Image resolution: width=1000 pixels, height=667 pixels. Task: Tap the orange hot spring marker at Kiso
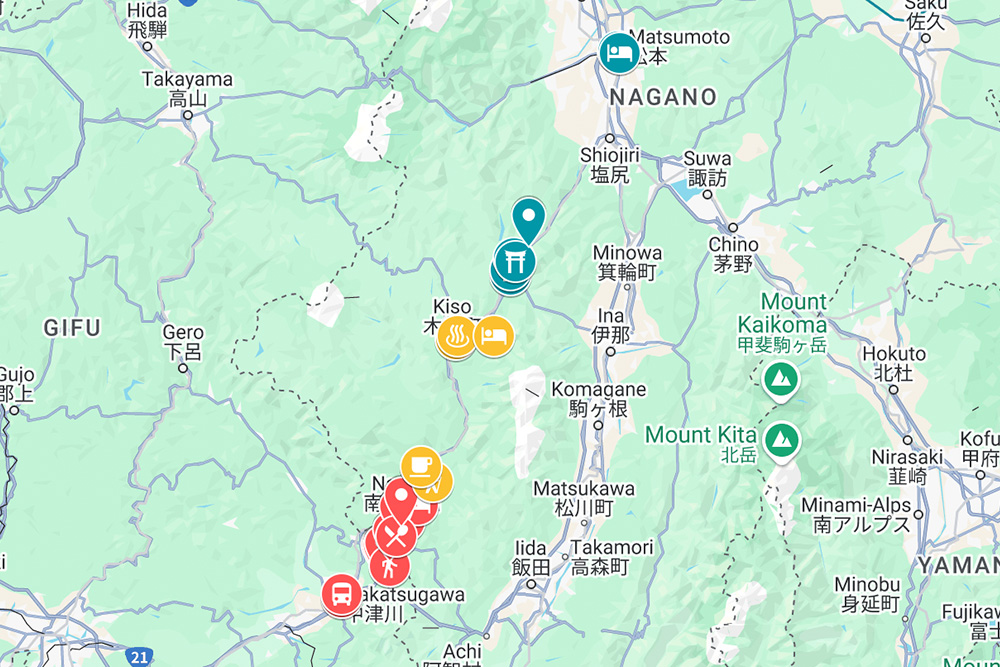(x=457, y=336)
